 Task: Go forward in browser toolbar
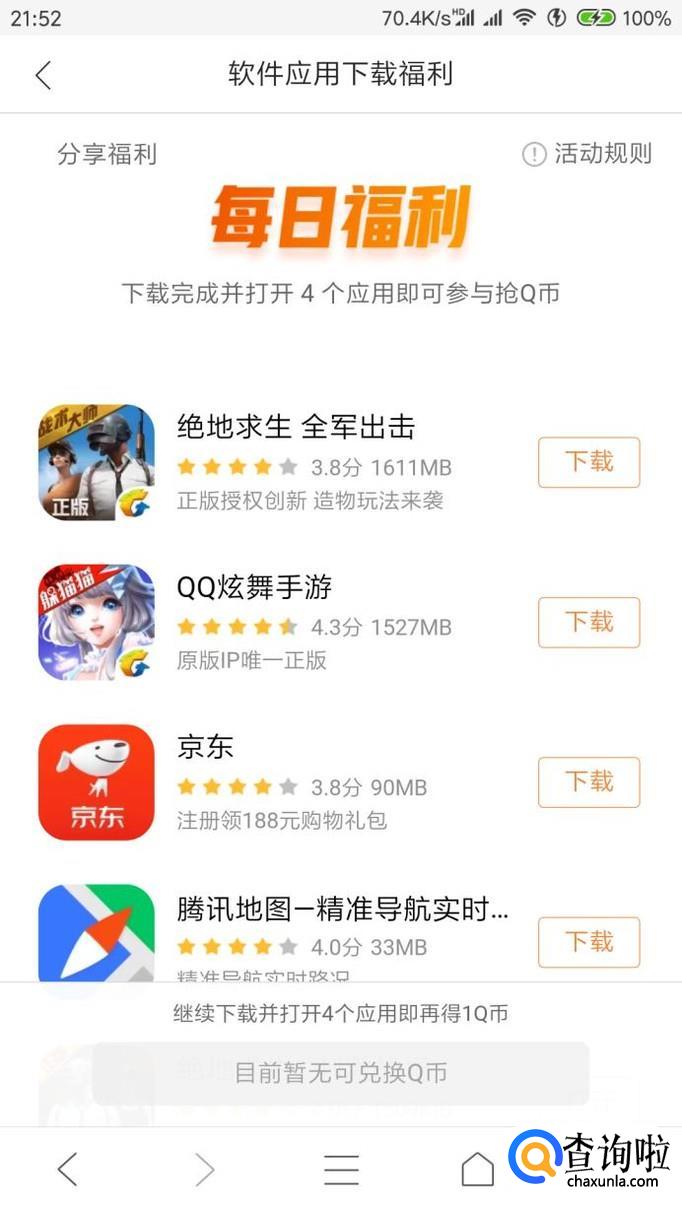coord(204,1169)
